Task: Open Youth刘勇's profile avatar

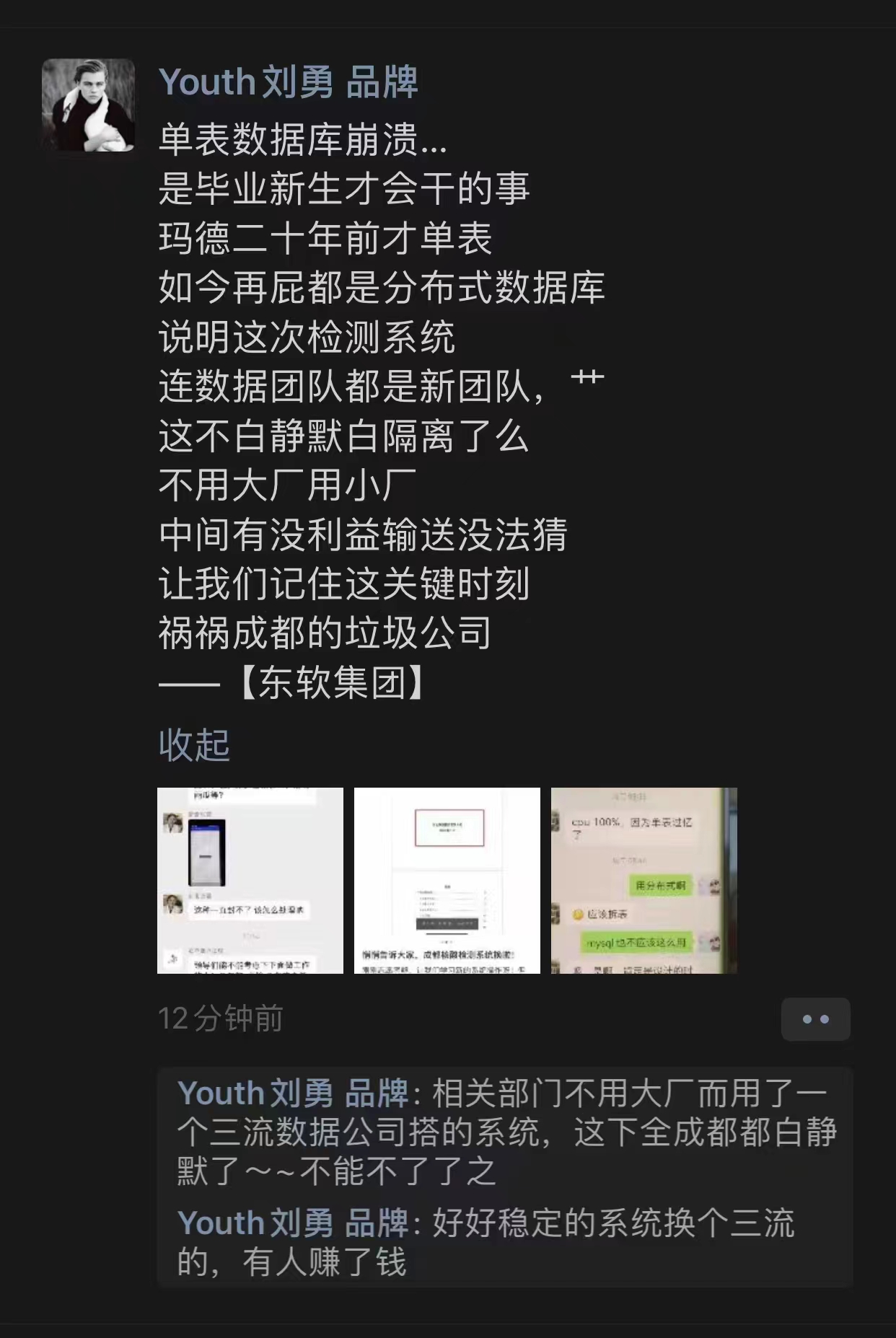Action: (x=88, y=105)
